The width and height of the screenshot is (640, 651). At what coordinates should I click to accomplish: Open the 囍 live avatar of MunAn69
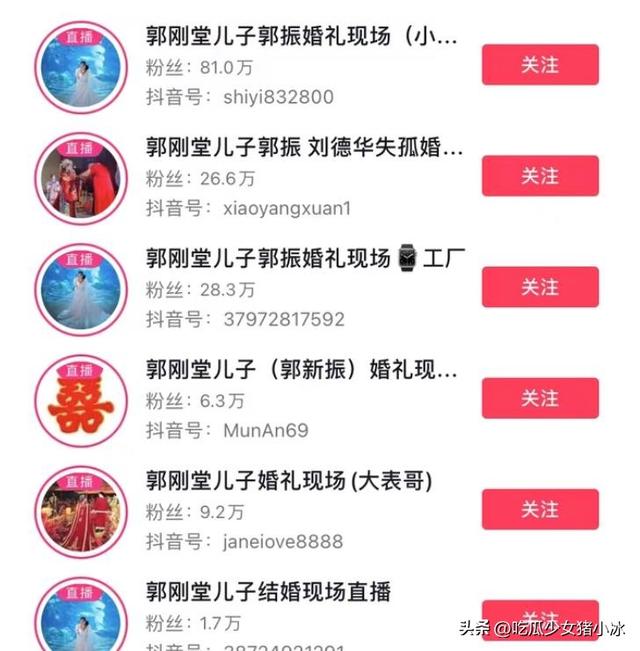pos(82,400)
